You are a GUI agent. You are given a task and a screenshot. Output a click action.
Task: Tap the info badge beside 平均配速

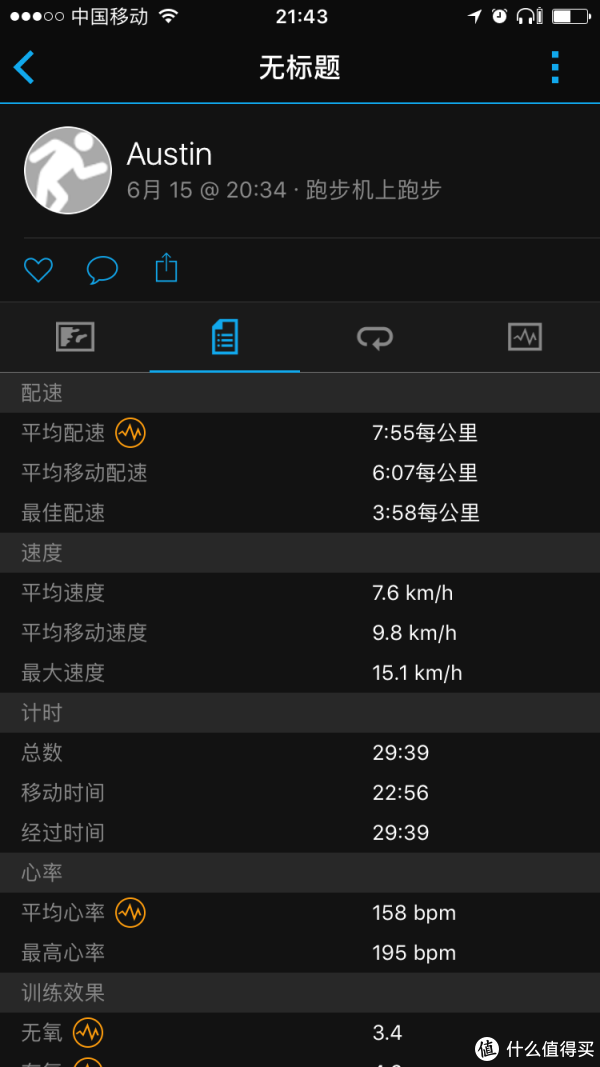tap(130, 433)
